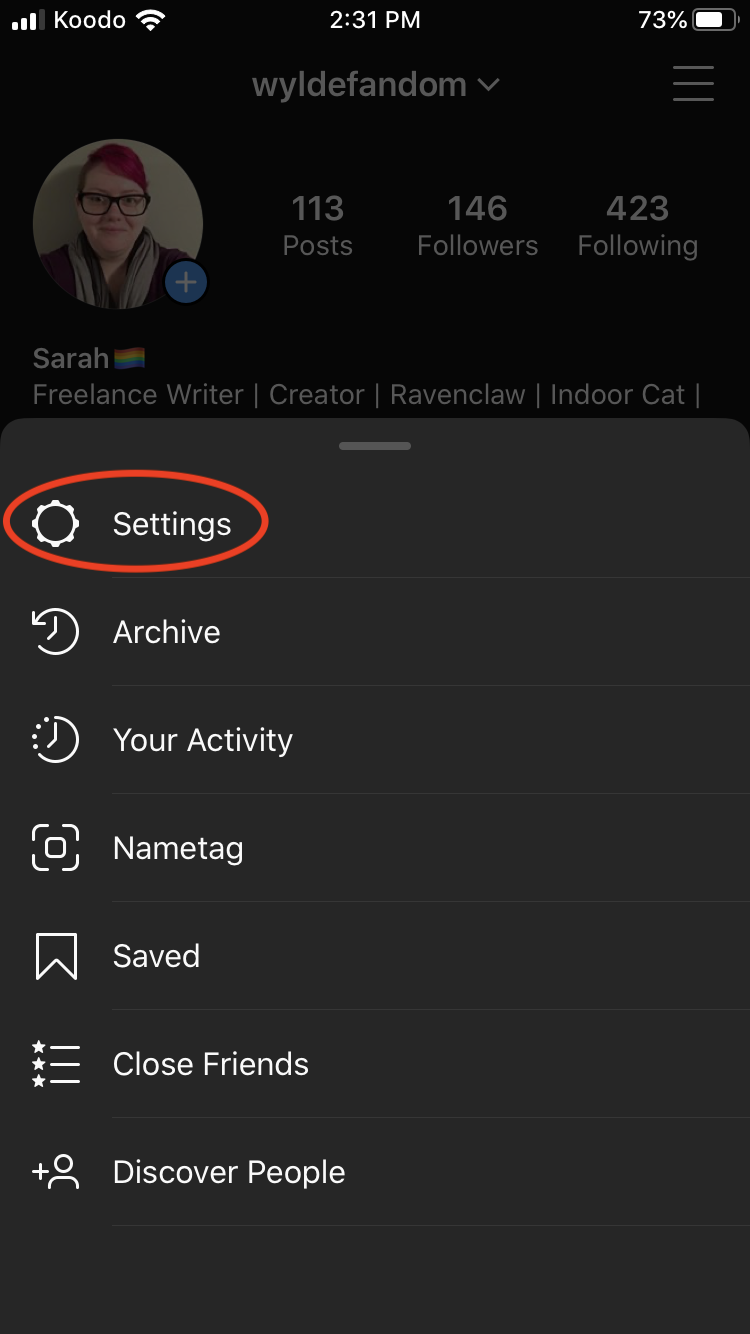Image resolution: width=750 pixels, height=1334 pixels.
Task: Expand the wyldefandom account switcher
Action: pos(375,85)
